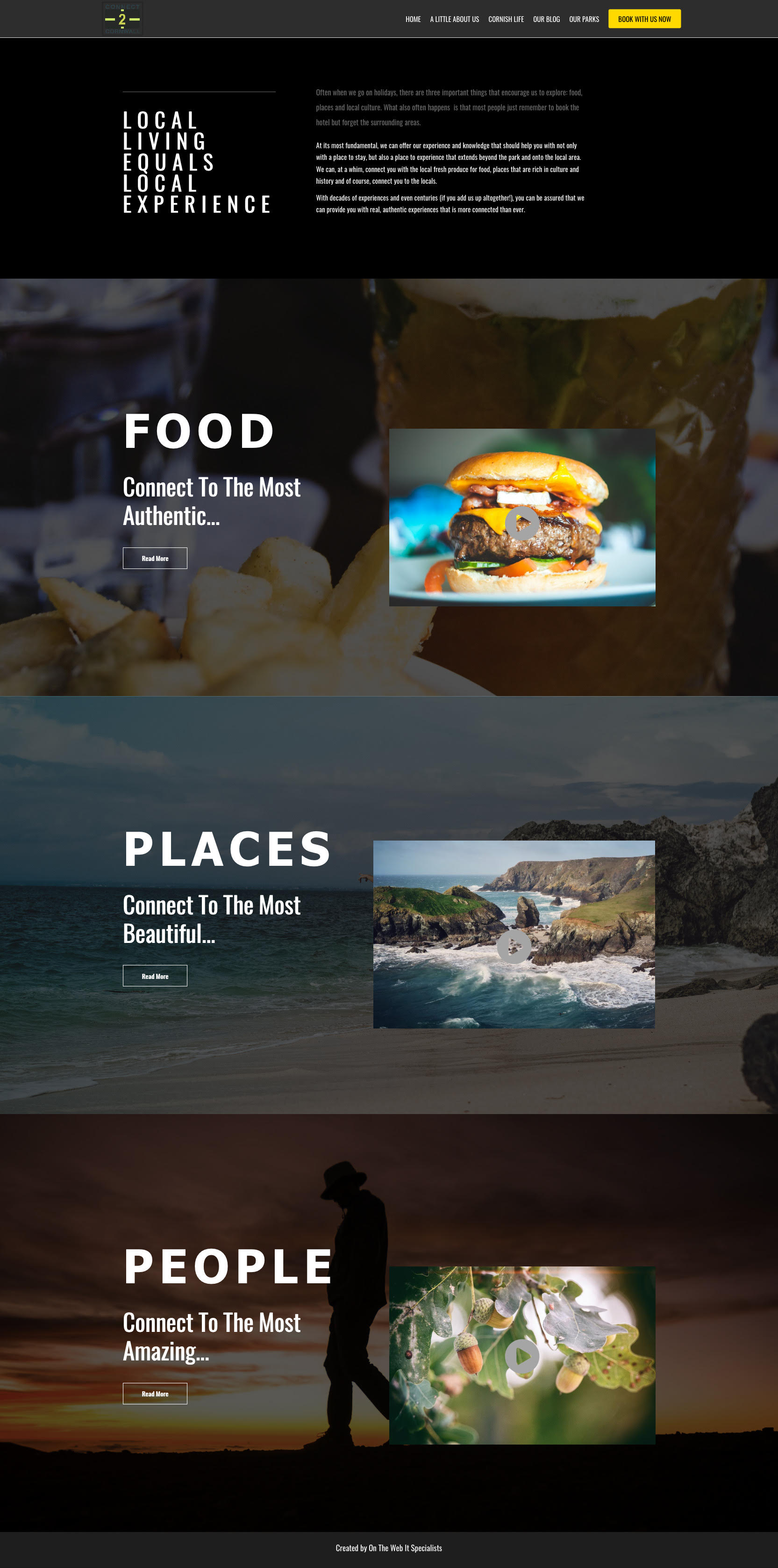
Task: Play the coastal cliffs video
Action: coord(514,946)
